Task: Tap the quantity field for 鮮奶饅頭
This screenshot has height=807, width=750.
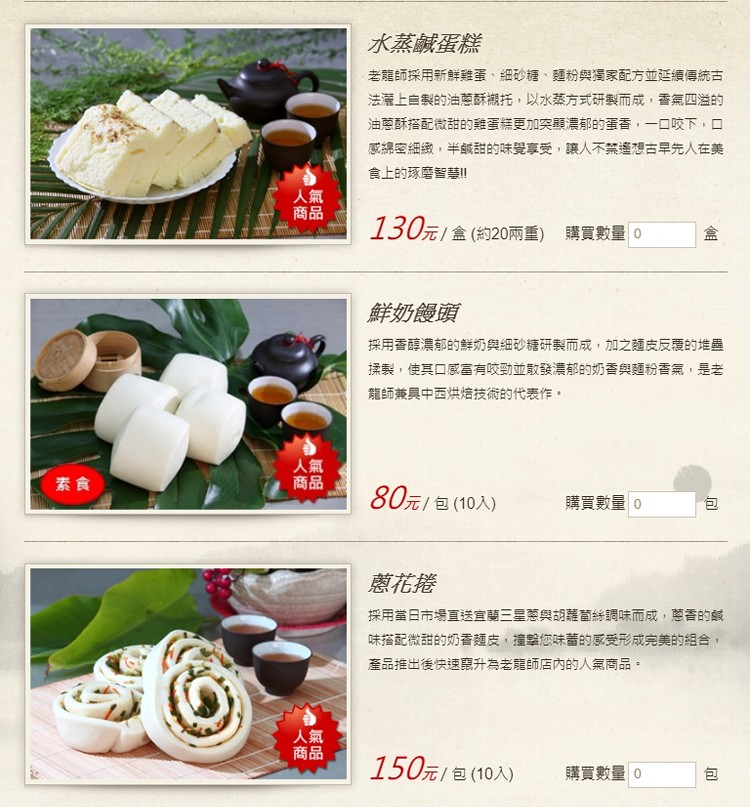Action: tap(662, 504)
